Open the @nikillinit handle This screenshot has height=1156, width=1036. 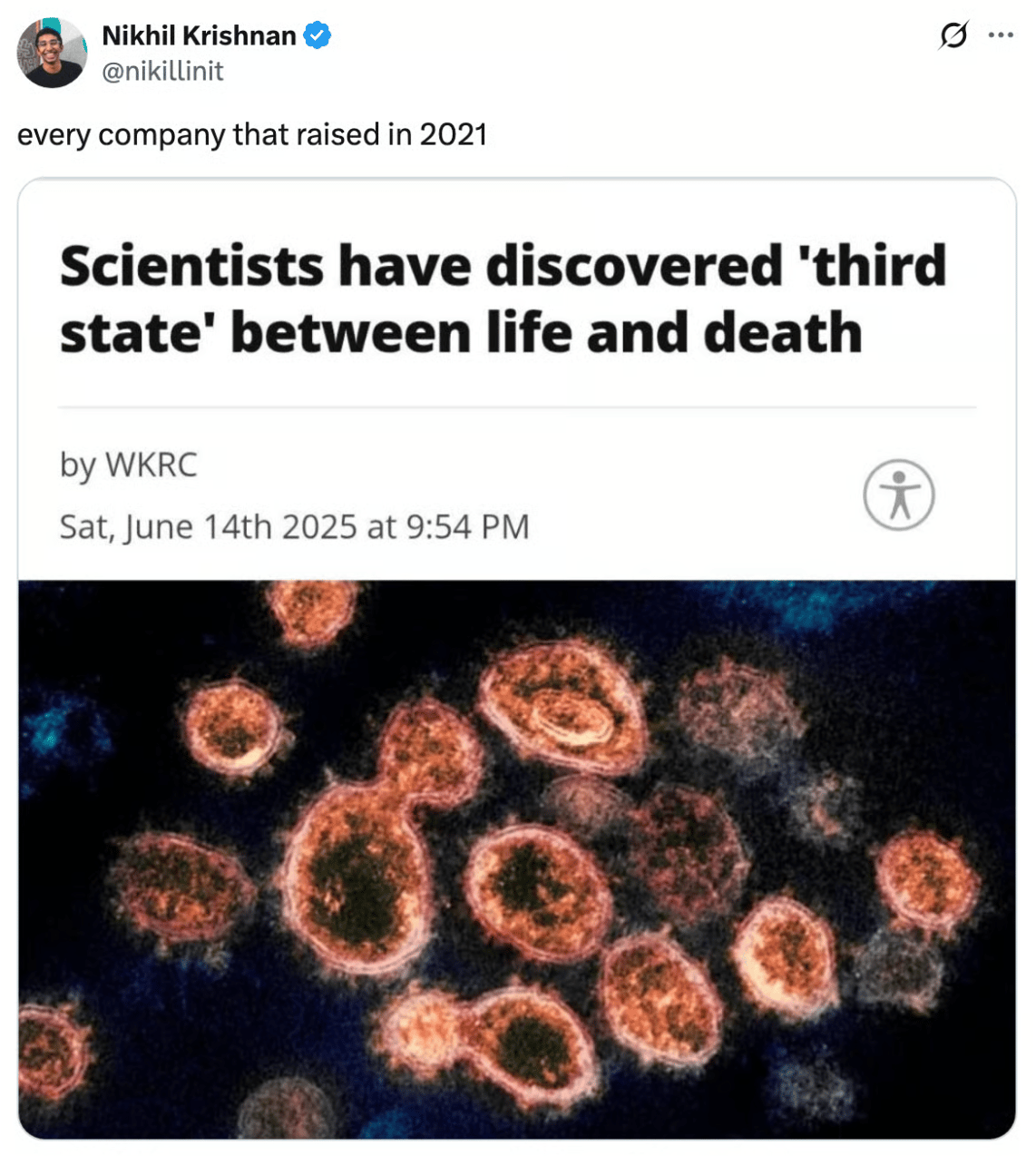click(x=162, y=72)
